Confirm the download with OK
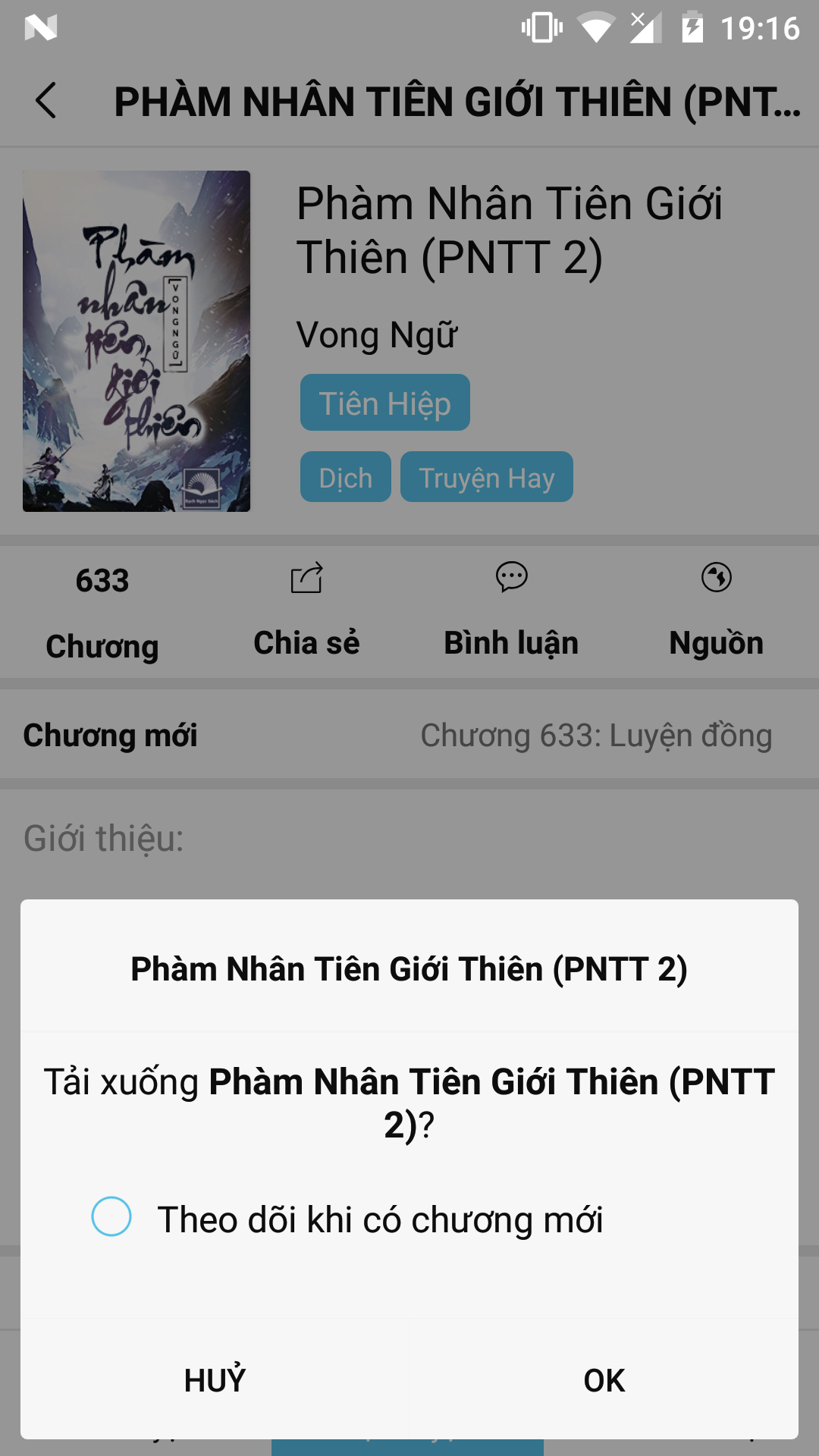 [604, 1380]
